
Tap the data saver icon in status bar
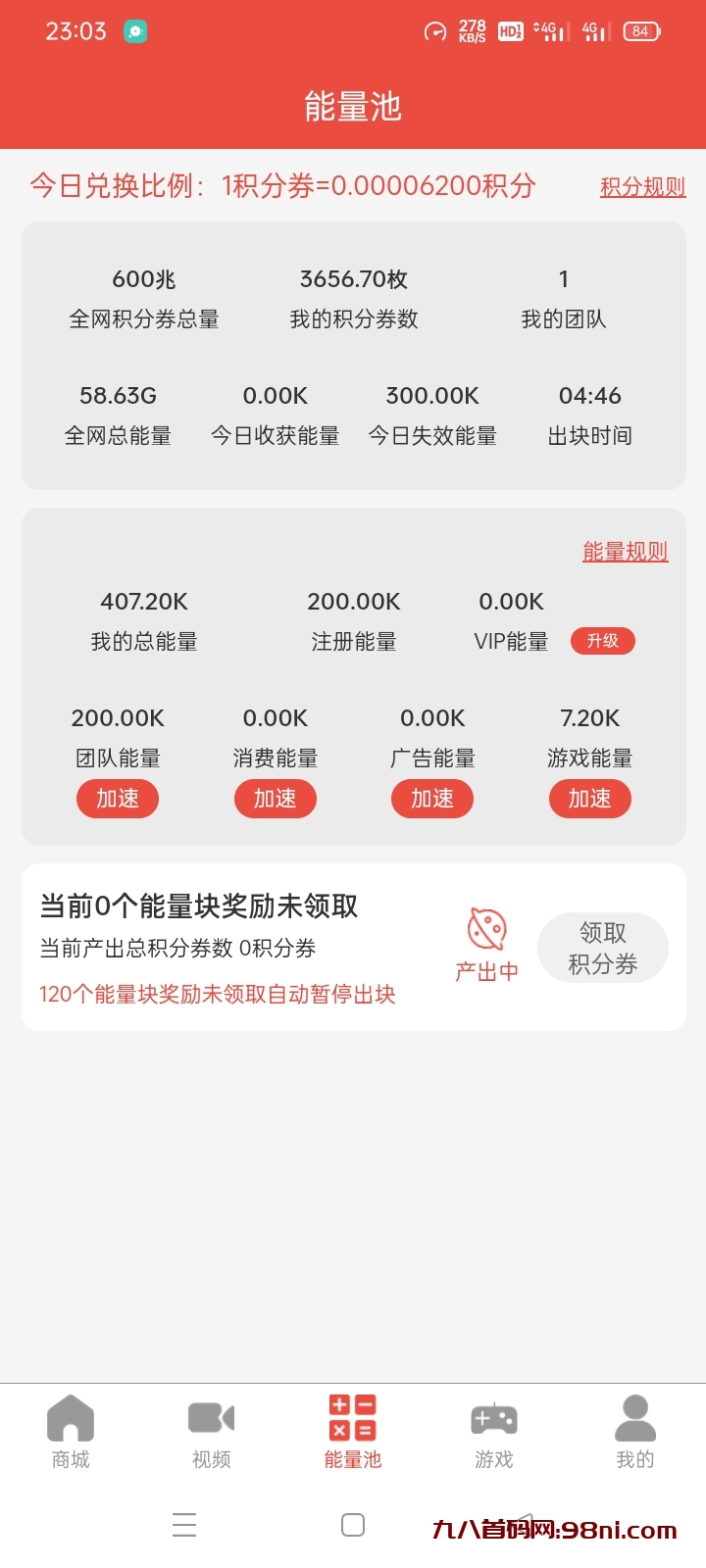tap(434, 30)
